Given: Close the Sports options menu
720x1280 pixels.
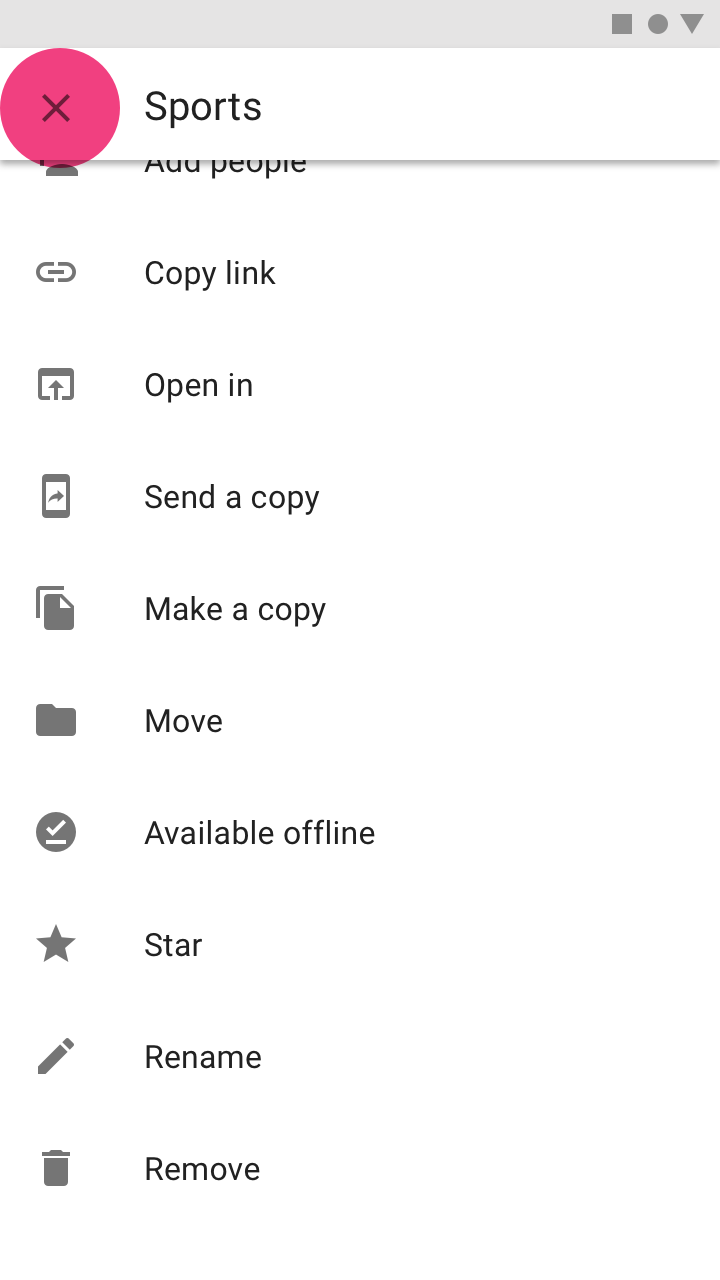Looking at the screenshot, I should point(56,108).
